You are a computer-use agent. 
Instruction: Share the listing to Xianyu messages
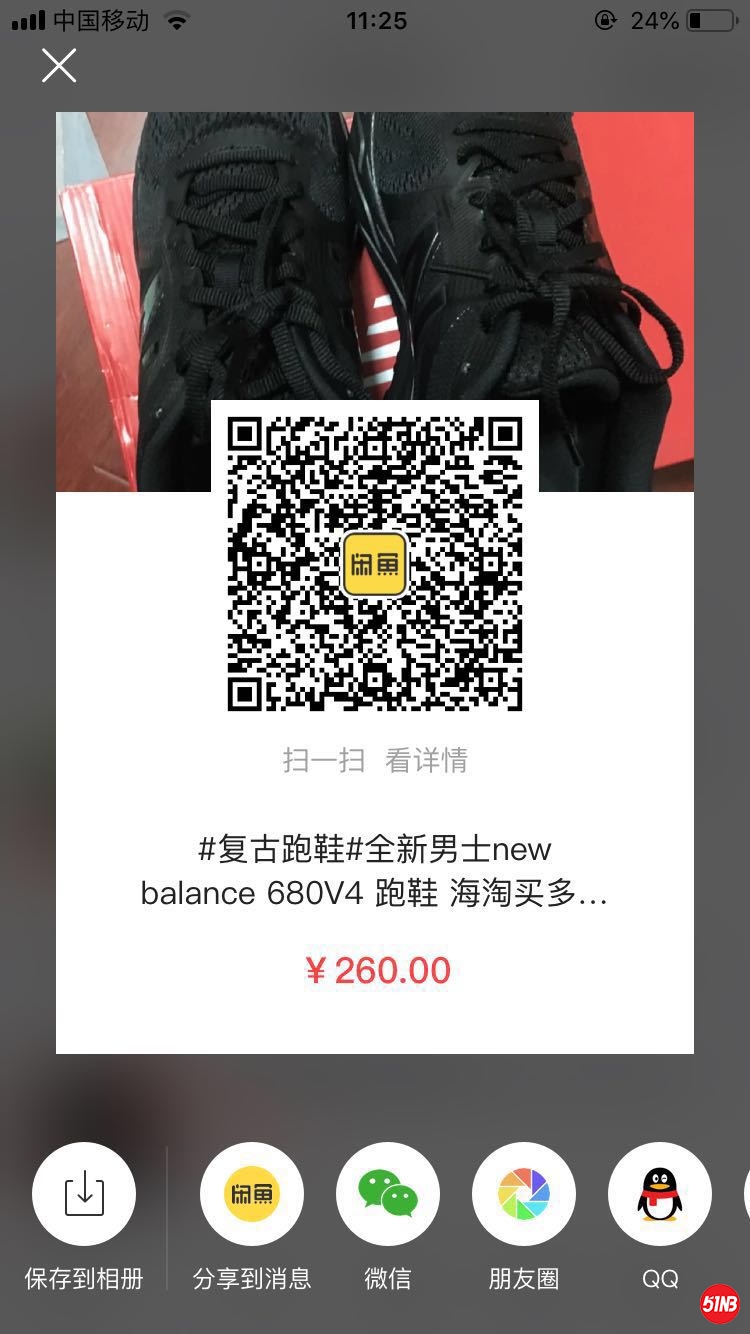pyautogui.click(x=252, y=1194)
